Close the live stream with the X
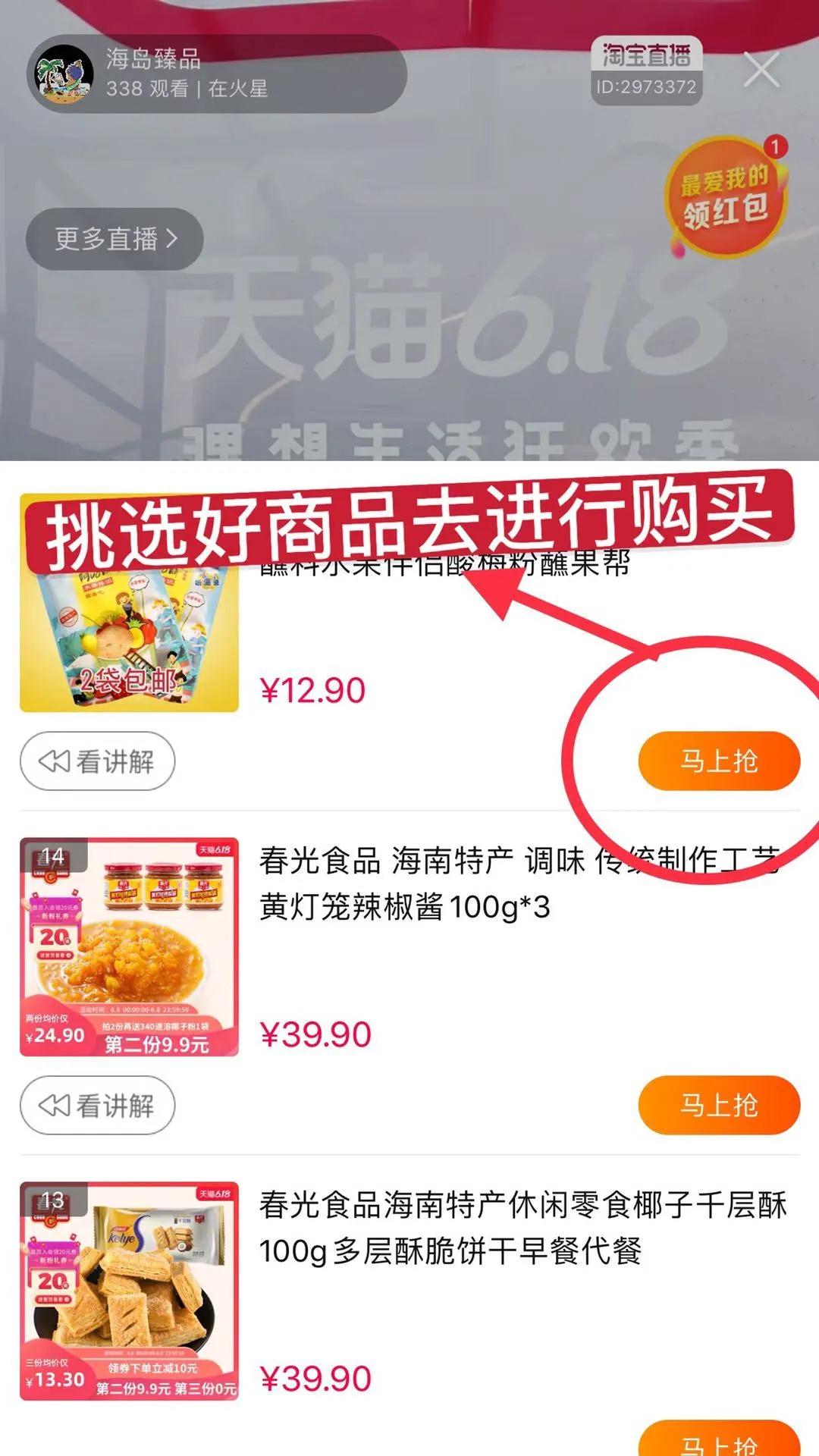 761,71
